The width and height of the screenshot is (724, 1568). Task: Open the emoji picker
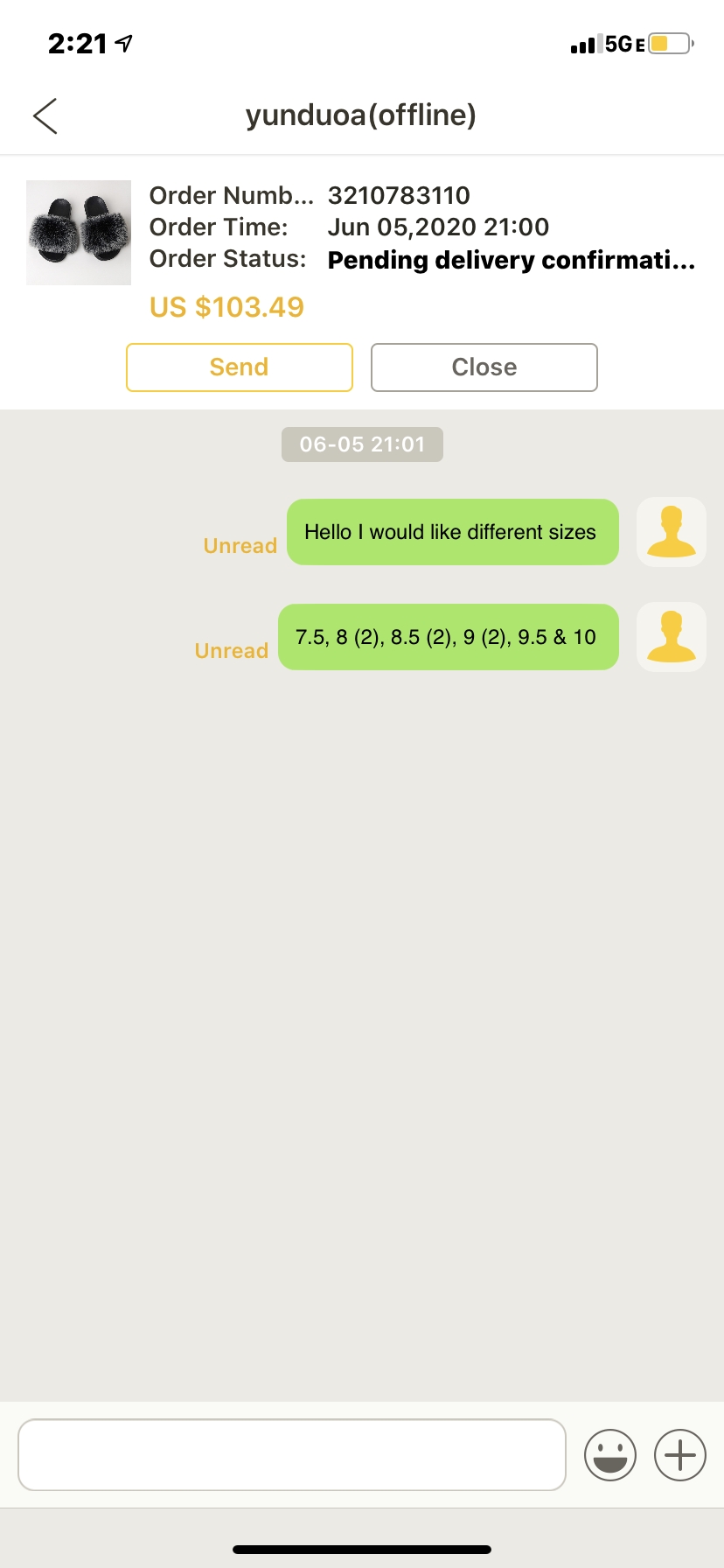(609, 1455)
